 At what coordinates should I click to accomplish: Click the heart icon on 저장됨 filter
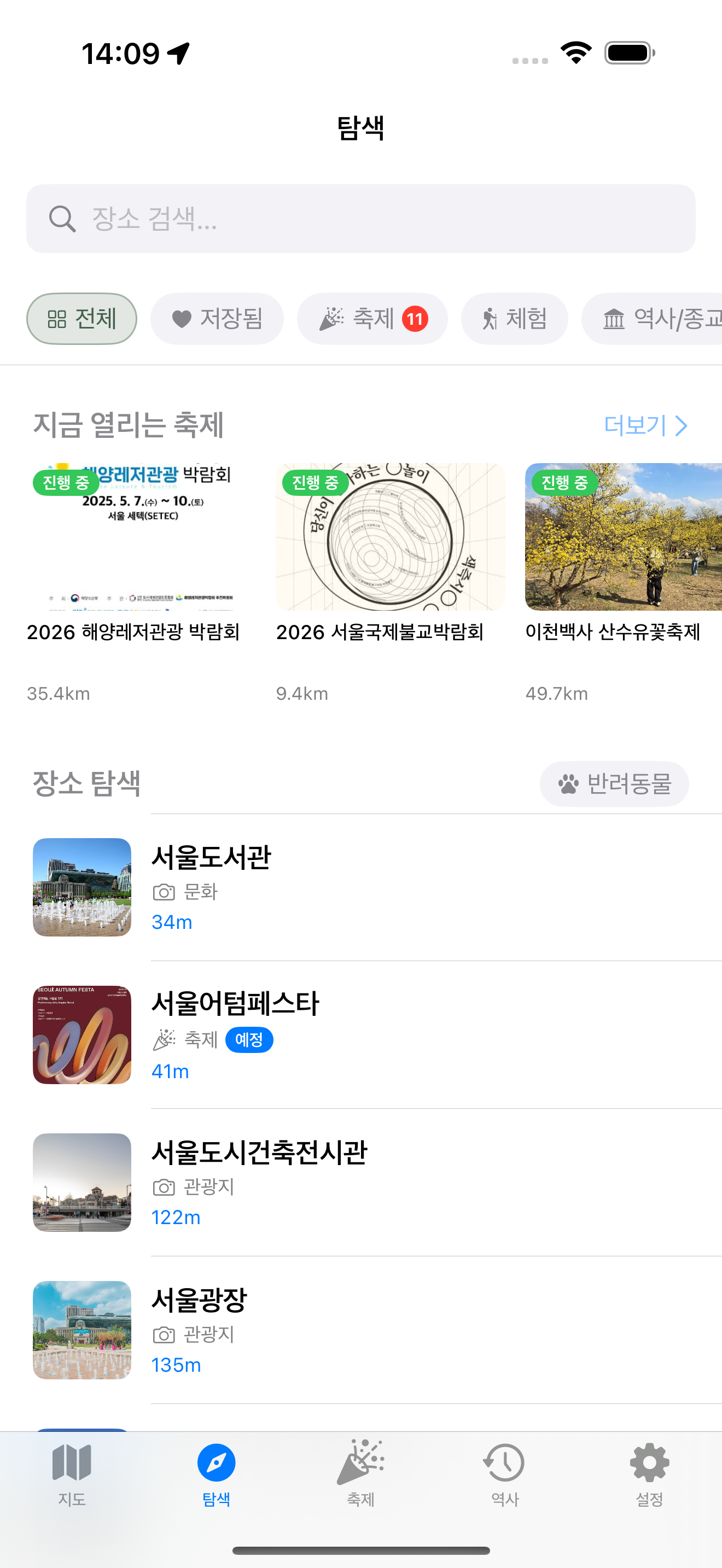coord(182,318)
